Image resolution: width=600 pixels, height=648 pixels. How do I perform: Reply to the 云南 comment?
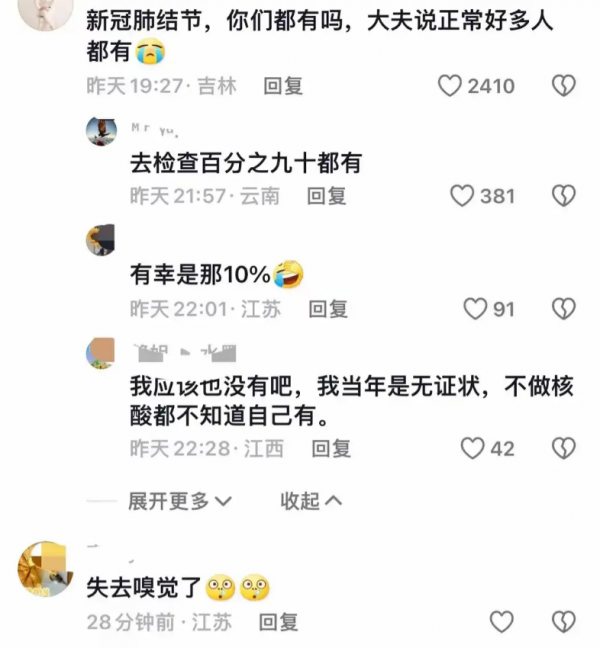[326, 195]
